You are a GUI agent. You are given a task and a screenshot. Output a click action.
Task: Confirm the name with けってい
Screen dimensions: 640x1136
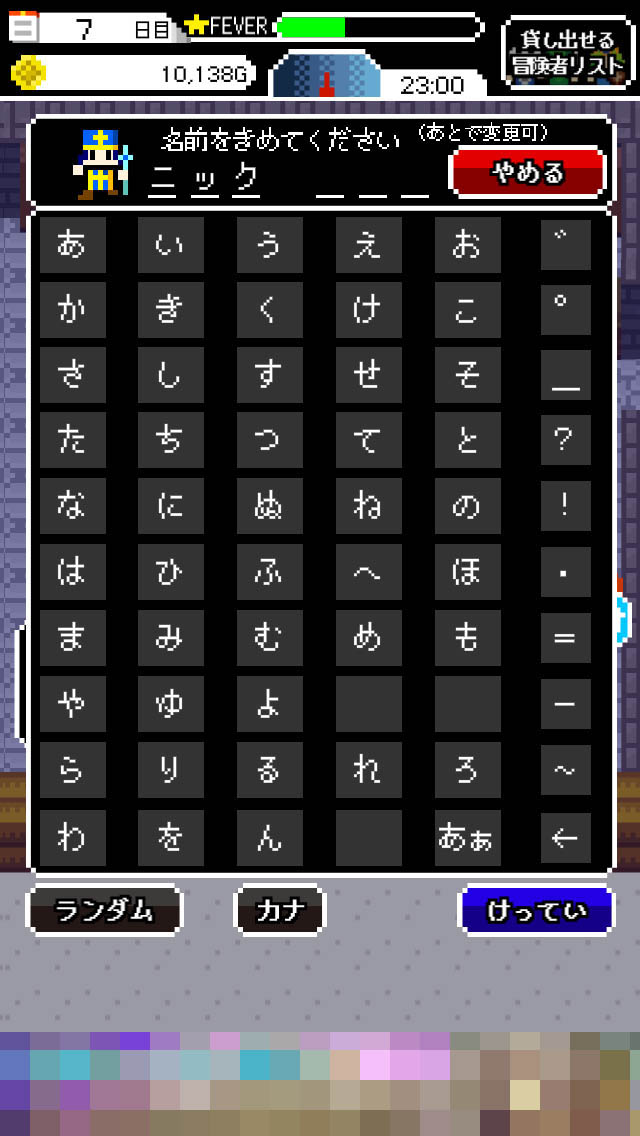(536, 911)
